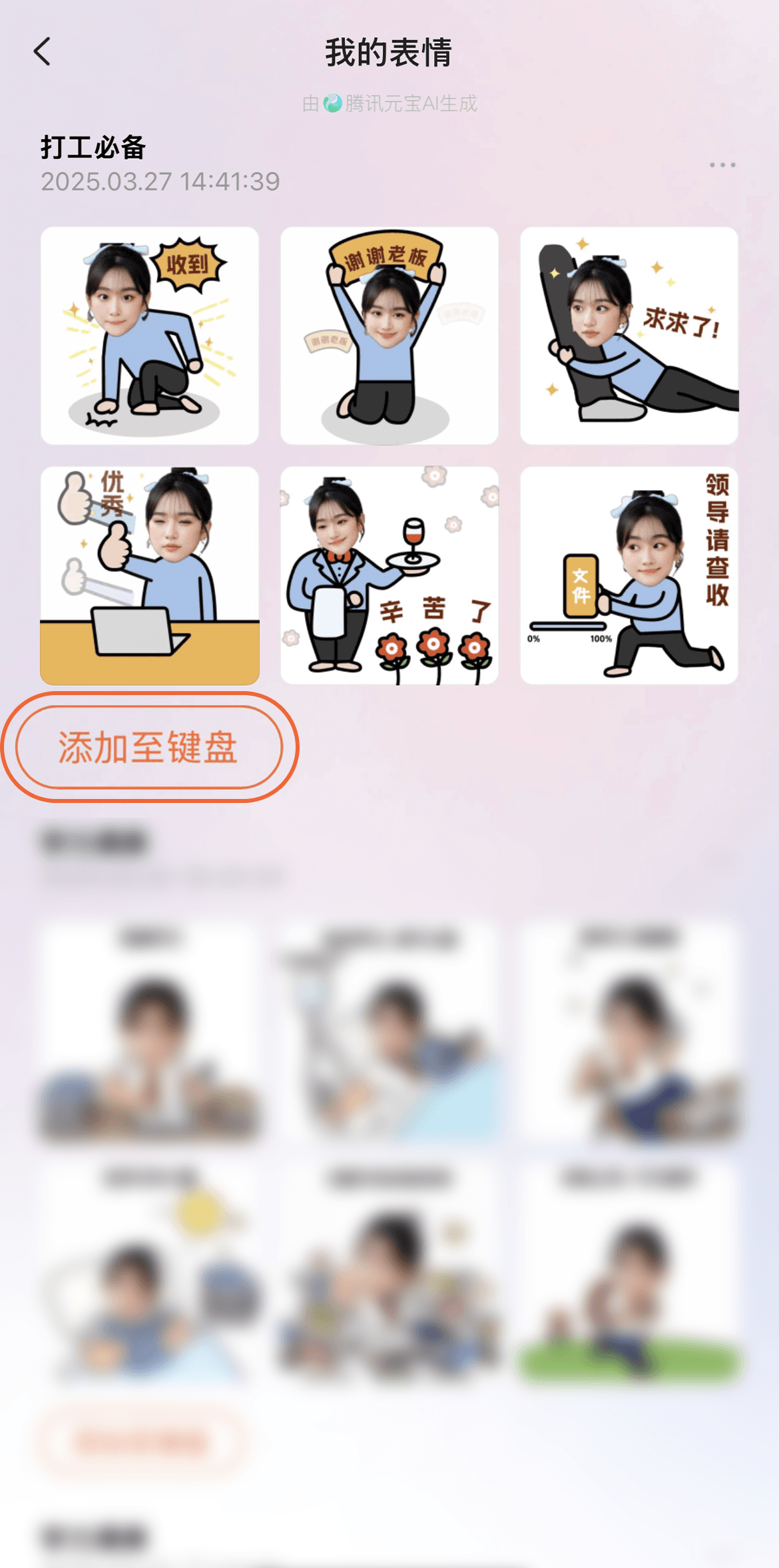This screenshot has height=1568, width=779.
Task: Open the 辛苦了 waiter sticker
Action: click(389, 575)
